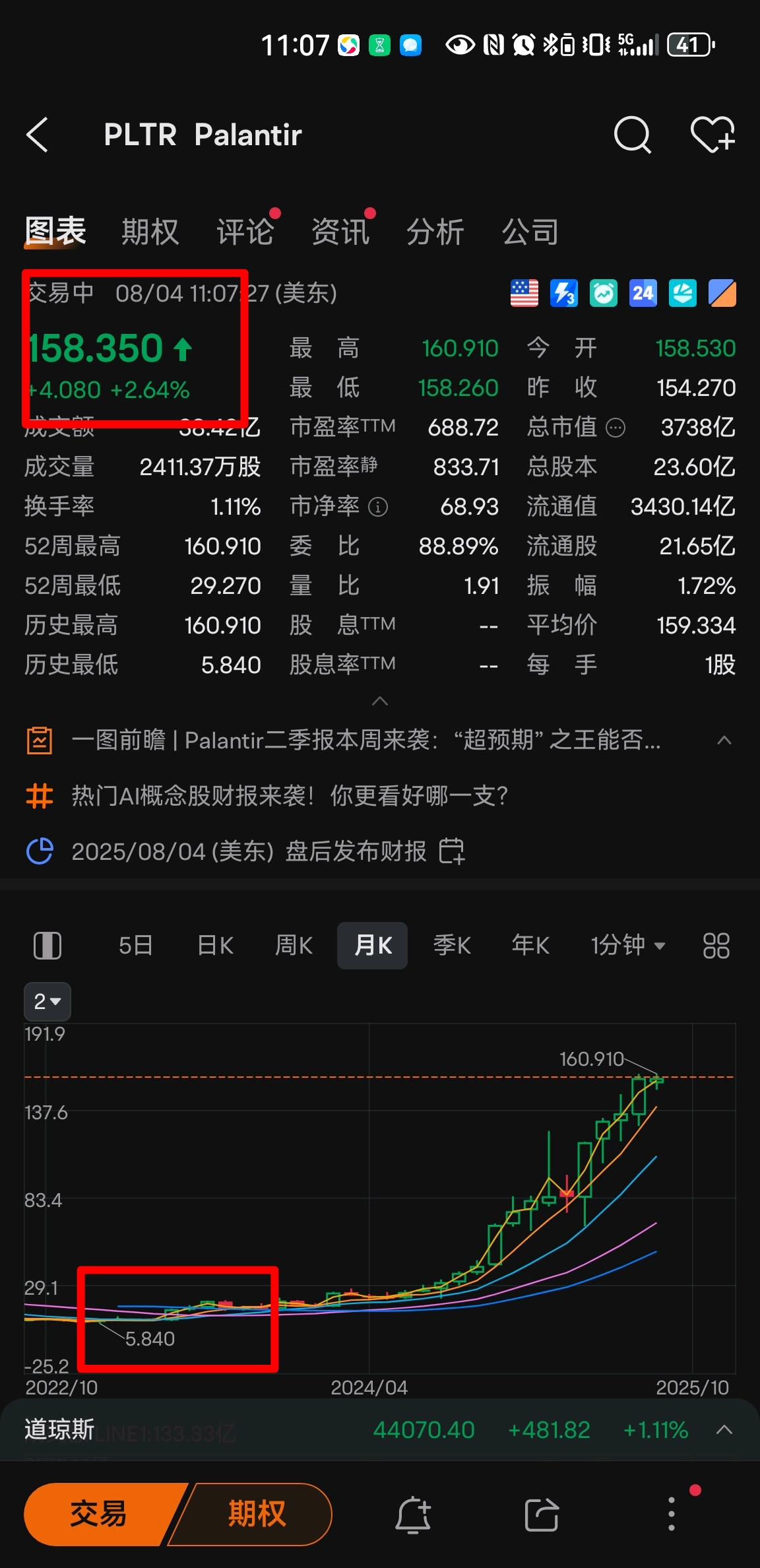The height and width of the screenshot is (1568, 760).
Task: Open the 分析 tab
Action: [x=435, y=232]
